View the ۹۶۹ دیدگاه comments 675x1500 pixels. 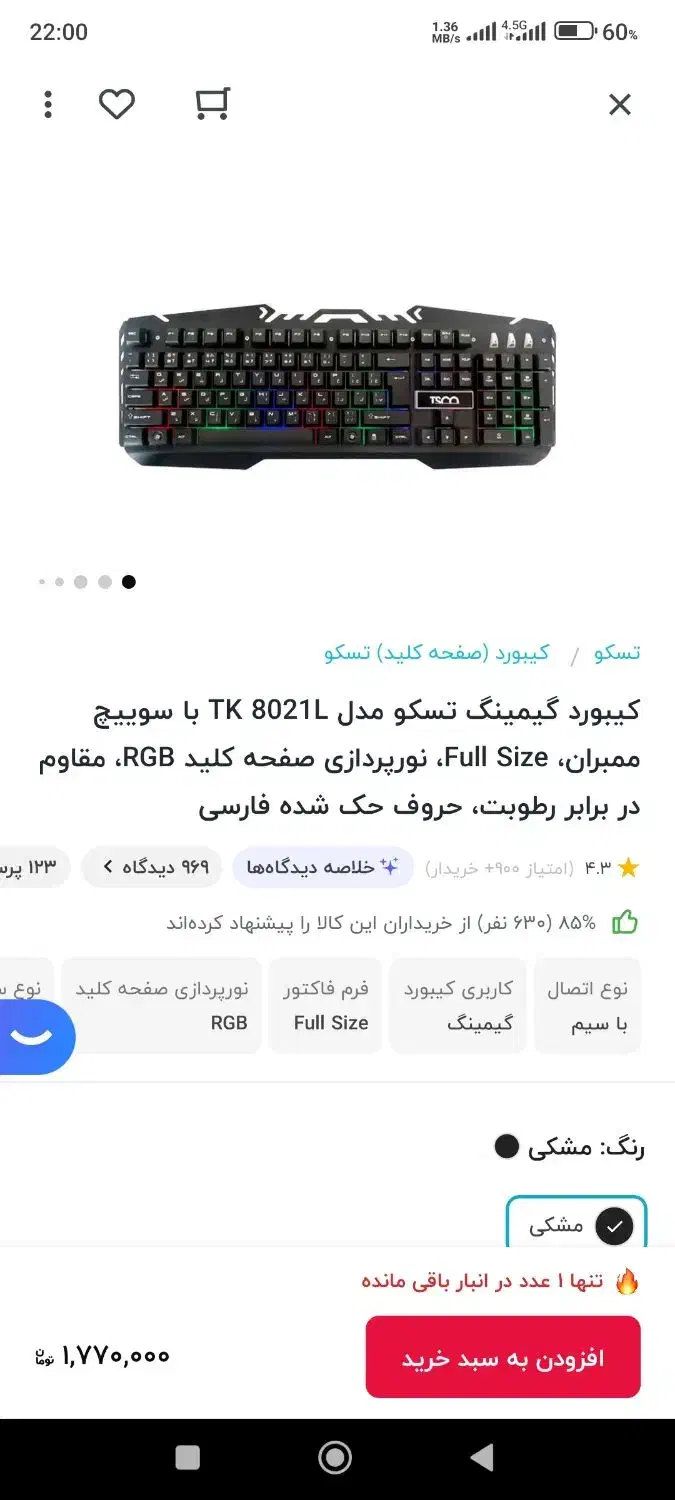[x=155, y=867]
